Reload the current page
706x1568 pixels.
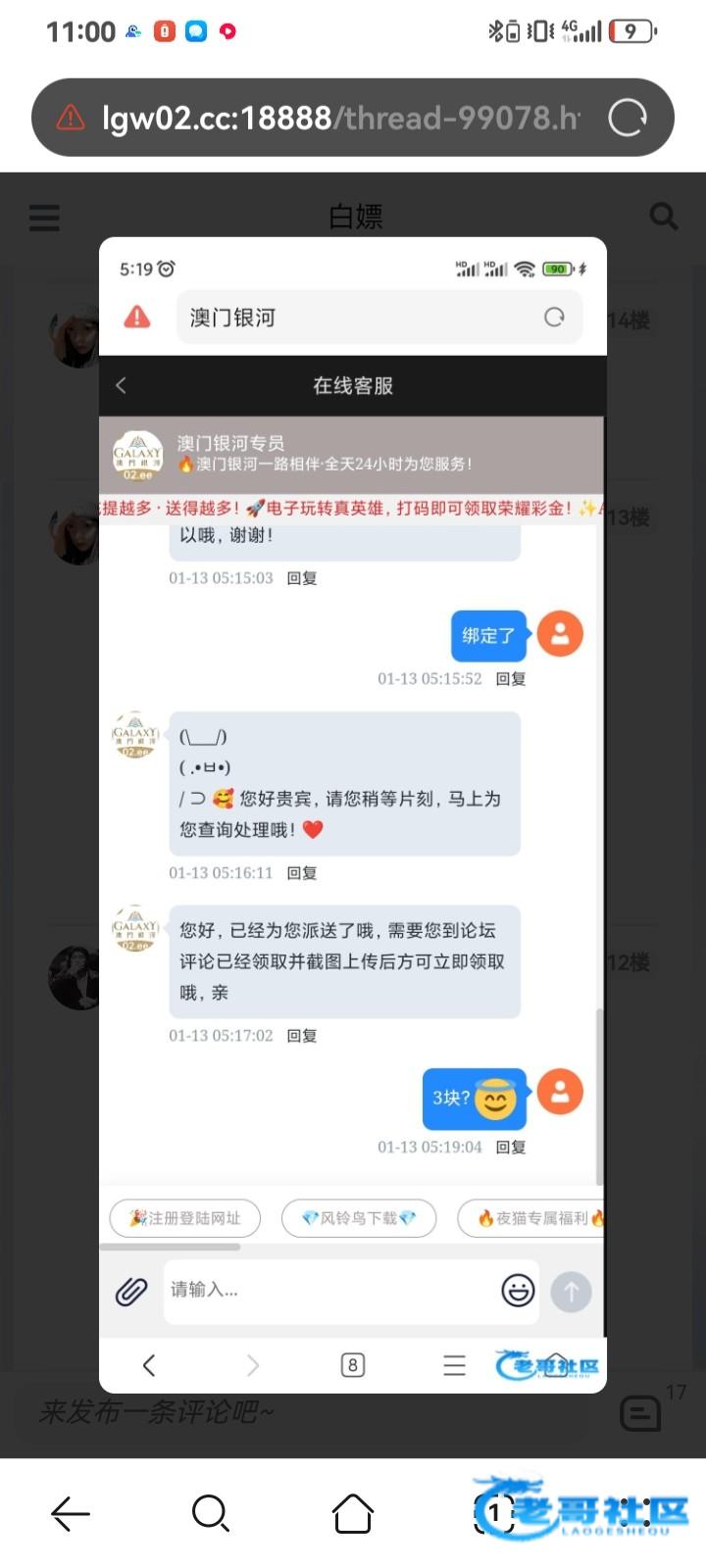click(x=627, y=119)
